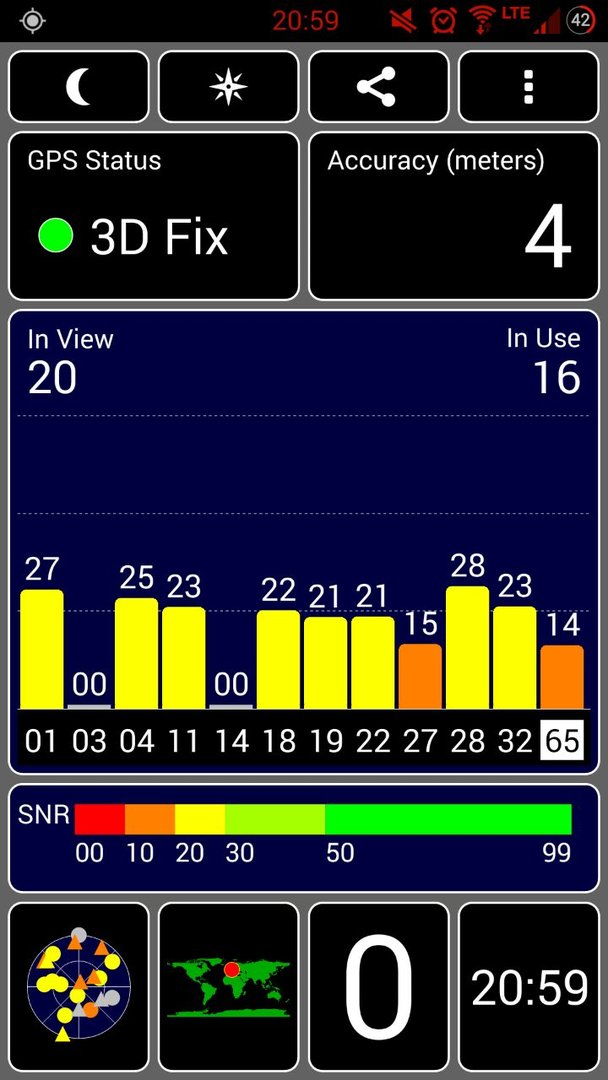The height and width of the screenshot is (1080, 608).
Task: Open the overflow menu
Action: click(529, 87)
